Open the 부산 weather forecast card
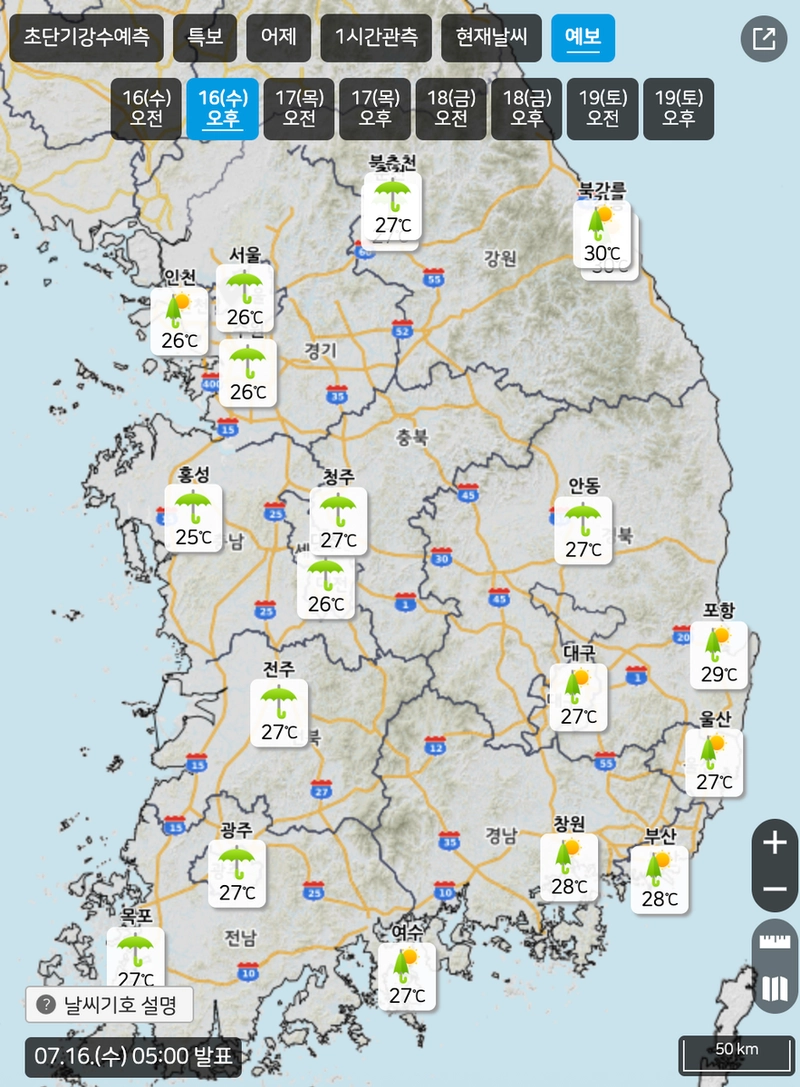 point(660,879)
